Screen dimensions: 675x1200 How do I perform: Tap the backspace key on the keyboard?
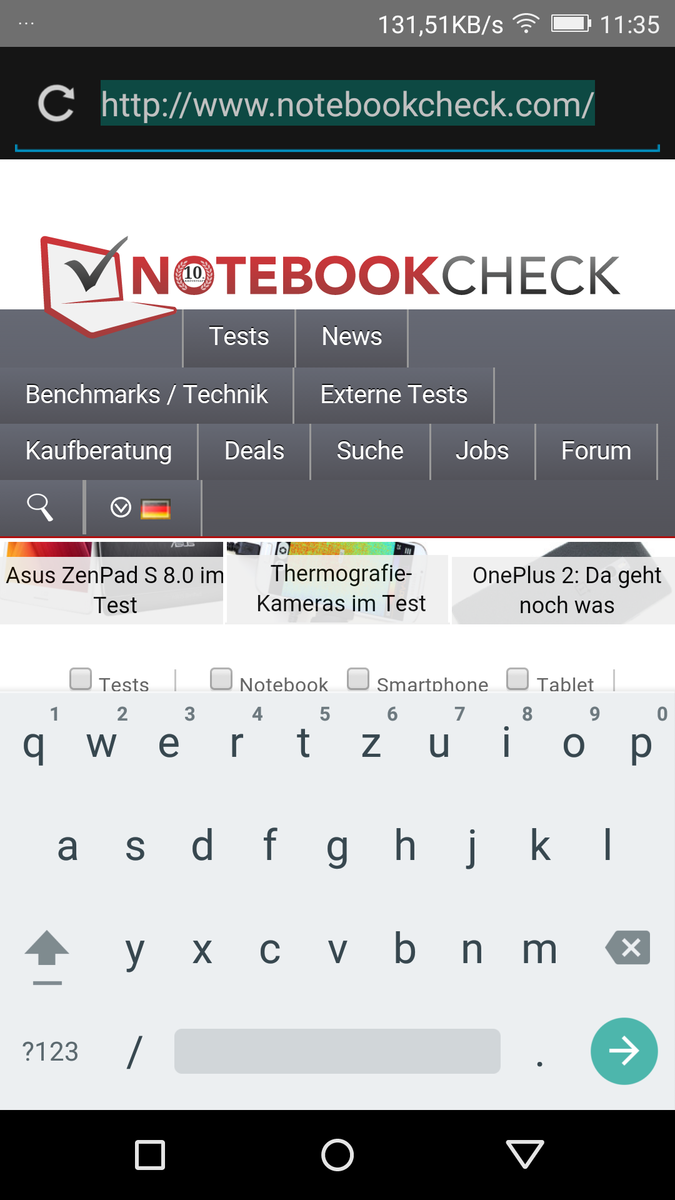[628, 948]
